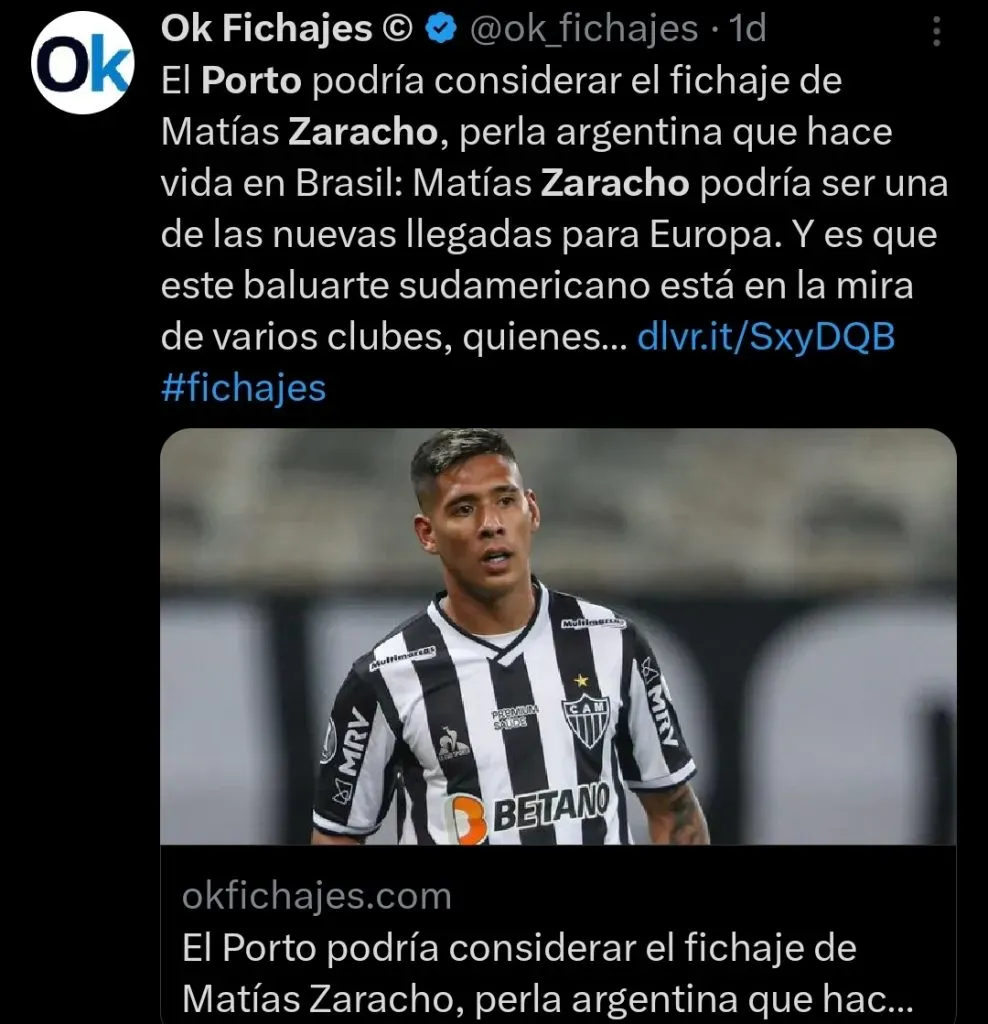Open the tweet's three-dot overflow menu
This screenshot has width=988, height=1024.
point(936,31)
